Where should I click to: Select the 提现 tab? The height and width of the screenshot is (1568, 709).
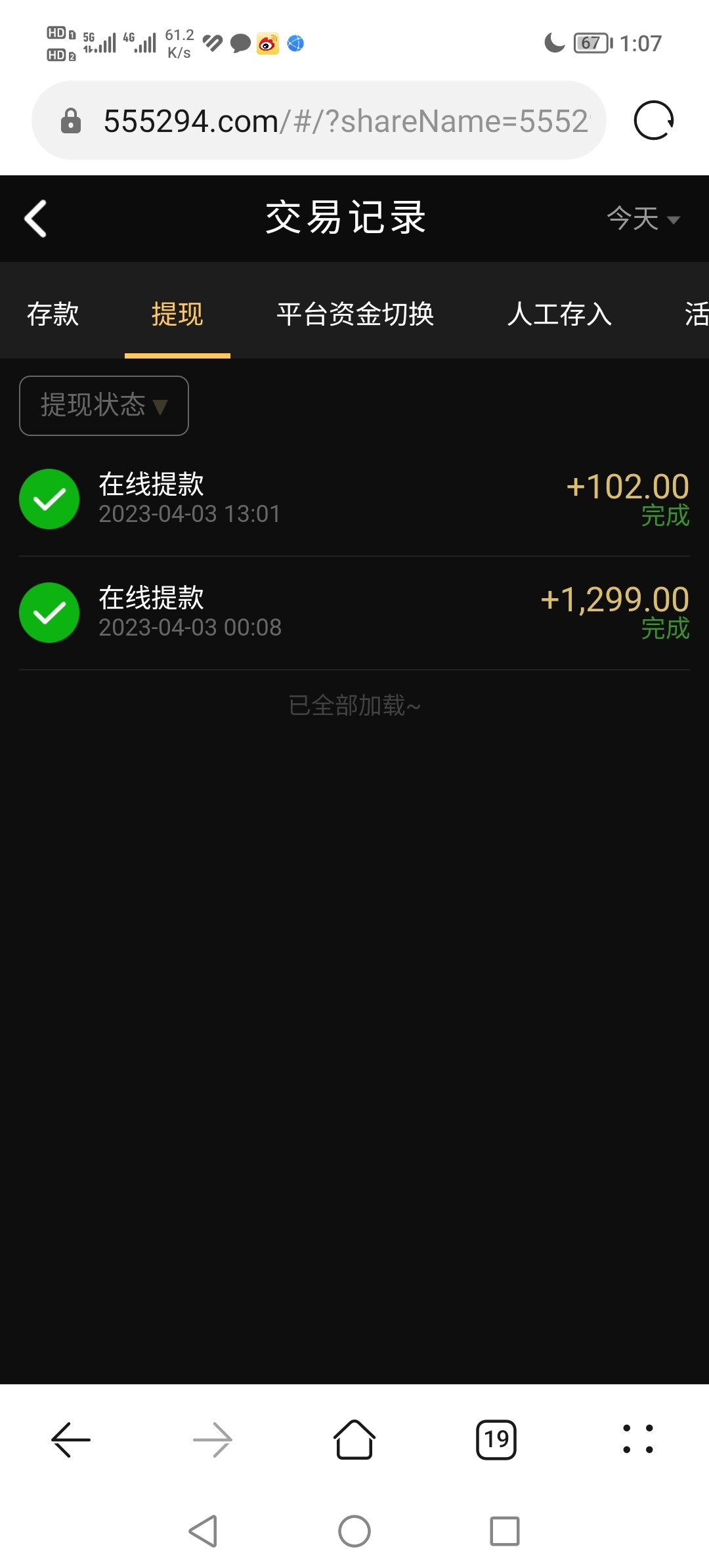coord(177,314)
